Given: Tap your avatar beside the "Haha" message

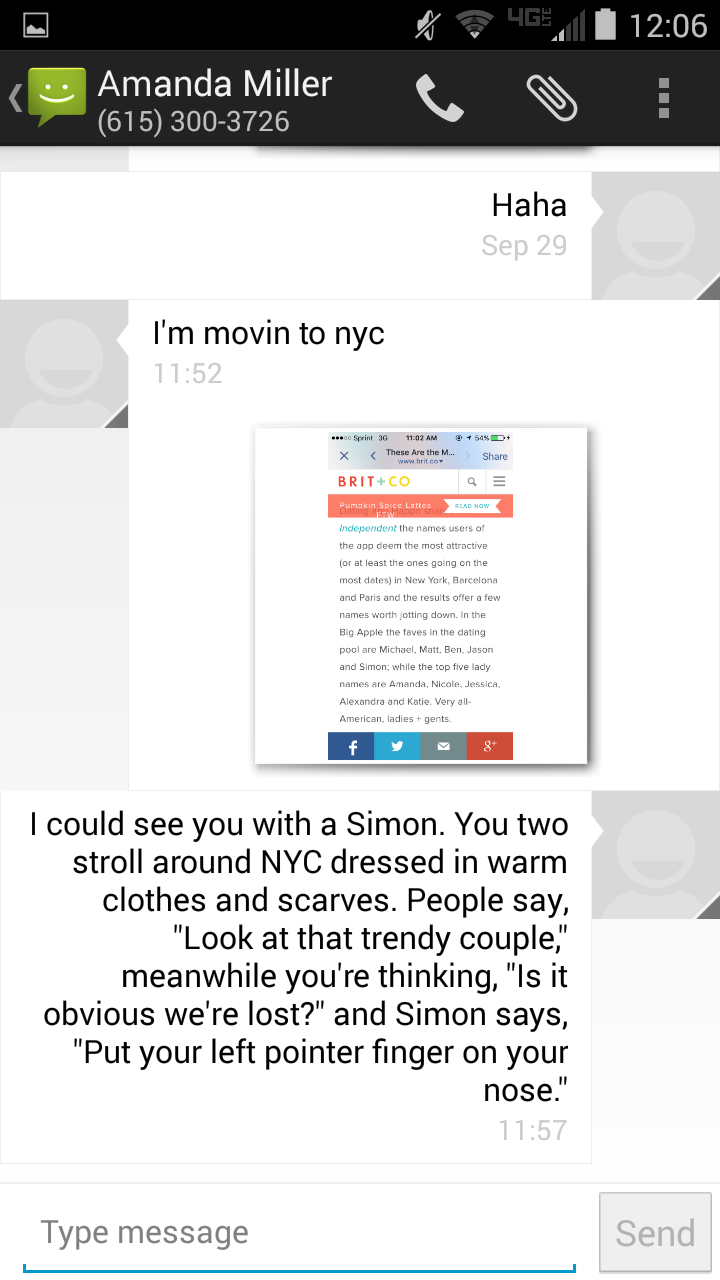Looking at the screenshot, I should 655,236.
